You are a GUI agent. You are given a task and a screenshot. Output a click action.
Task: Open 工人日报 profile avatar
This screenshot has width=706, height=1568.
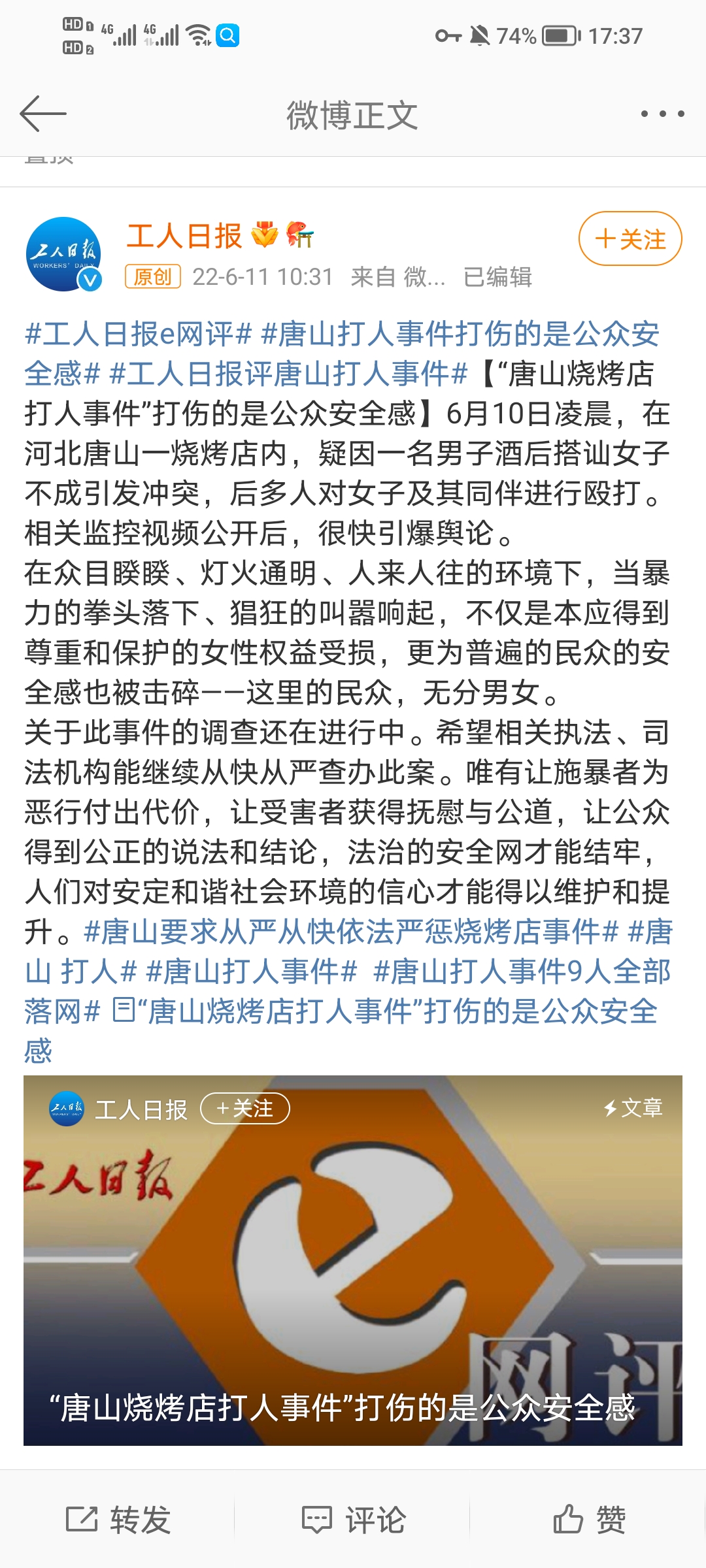point(63,253)
